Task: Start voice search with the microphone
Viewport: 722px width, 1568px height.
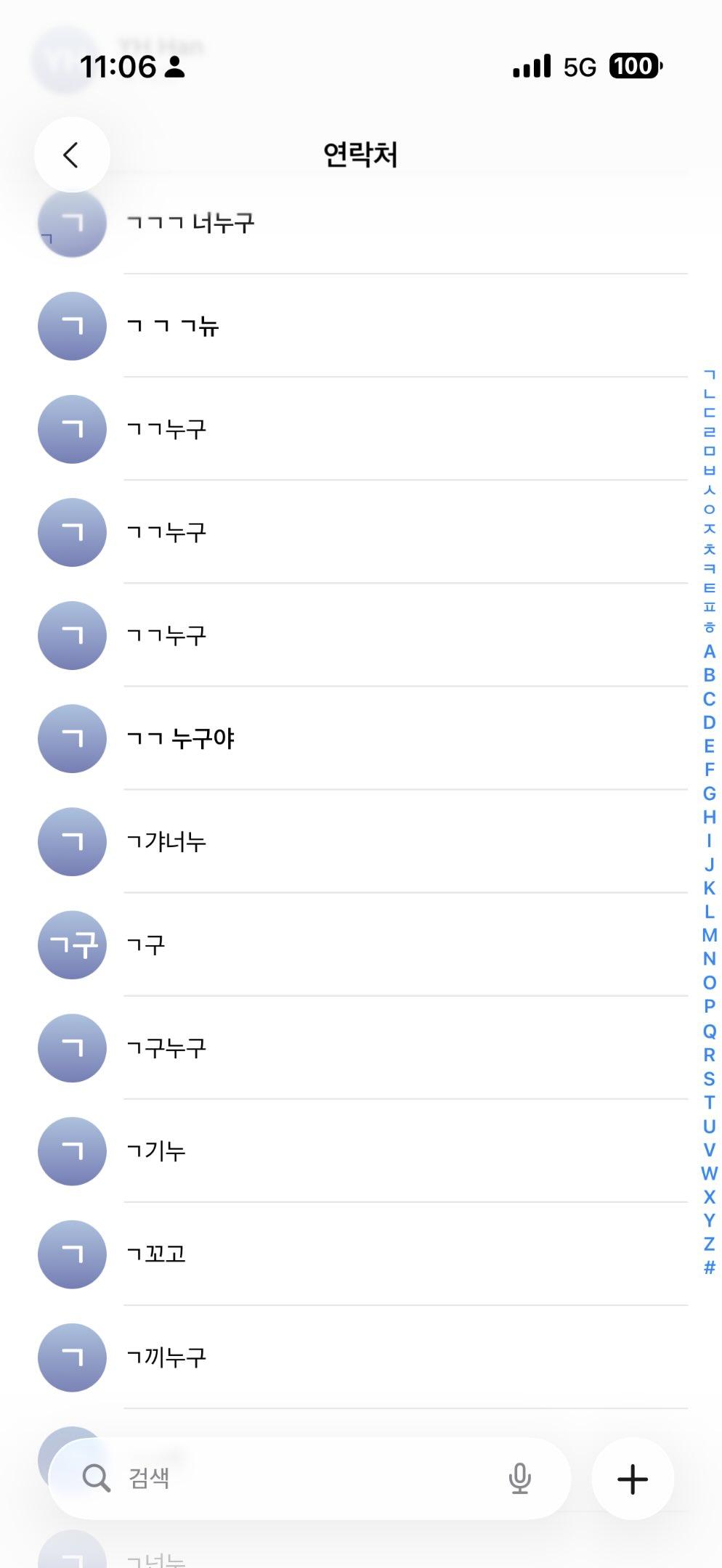Action: (519, 1478)
